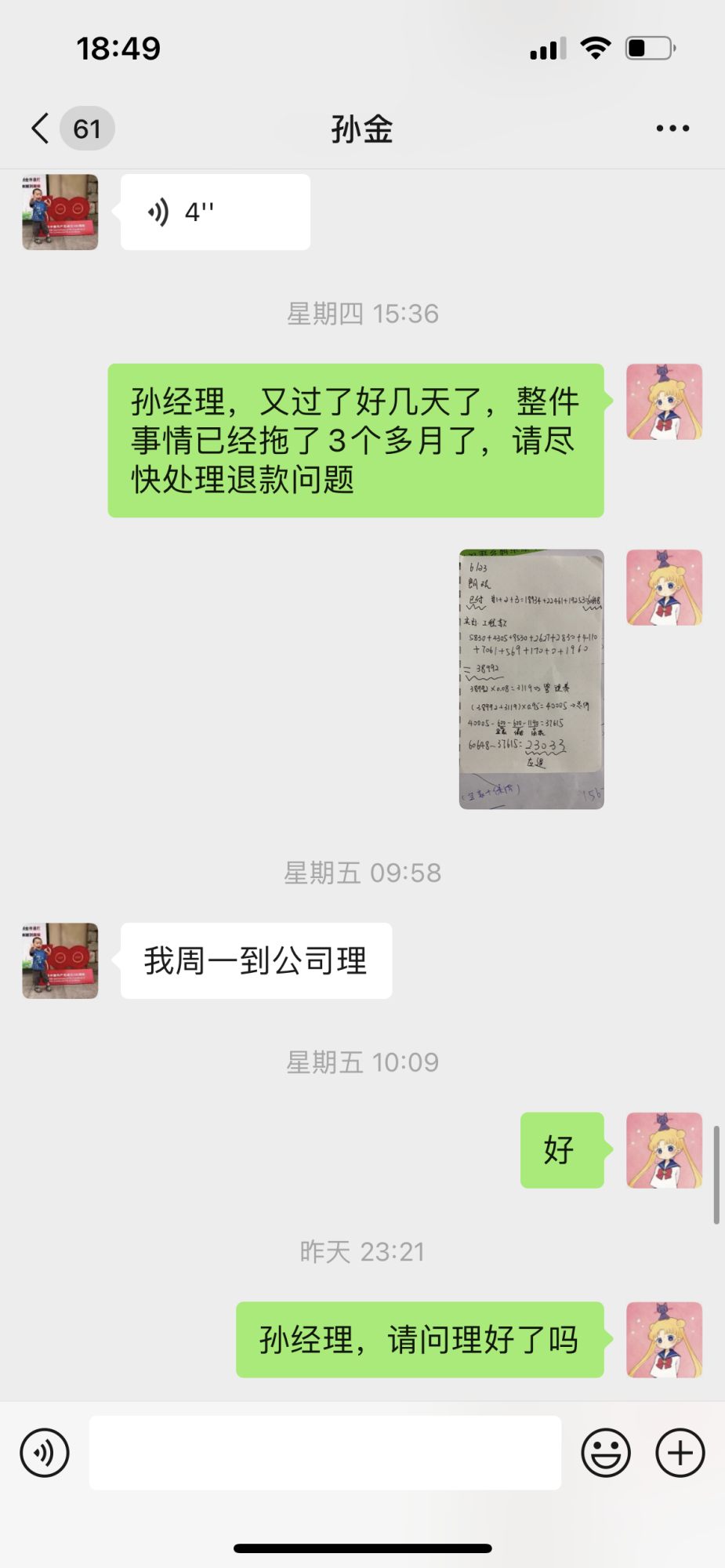Screen dimensions: 725x1568
Task: Focus the message text field
Action: pyautogui.click(x=324, y=1453)
